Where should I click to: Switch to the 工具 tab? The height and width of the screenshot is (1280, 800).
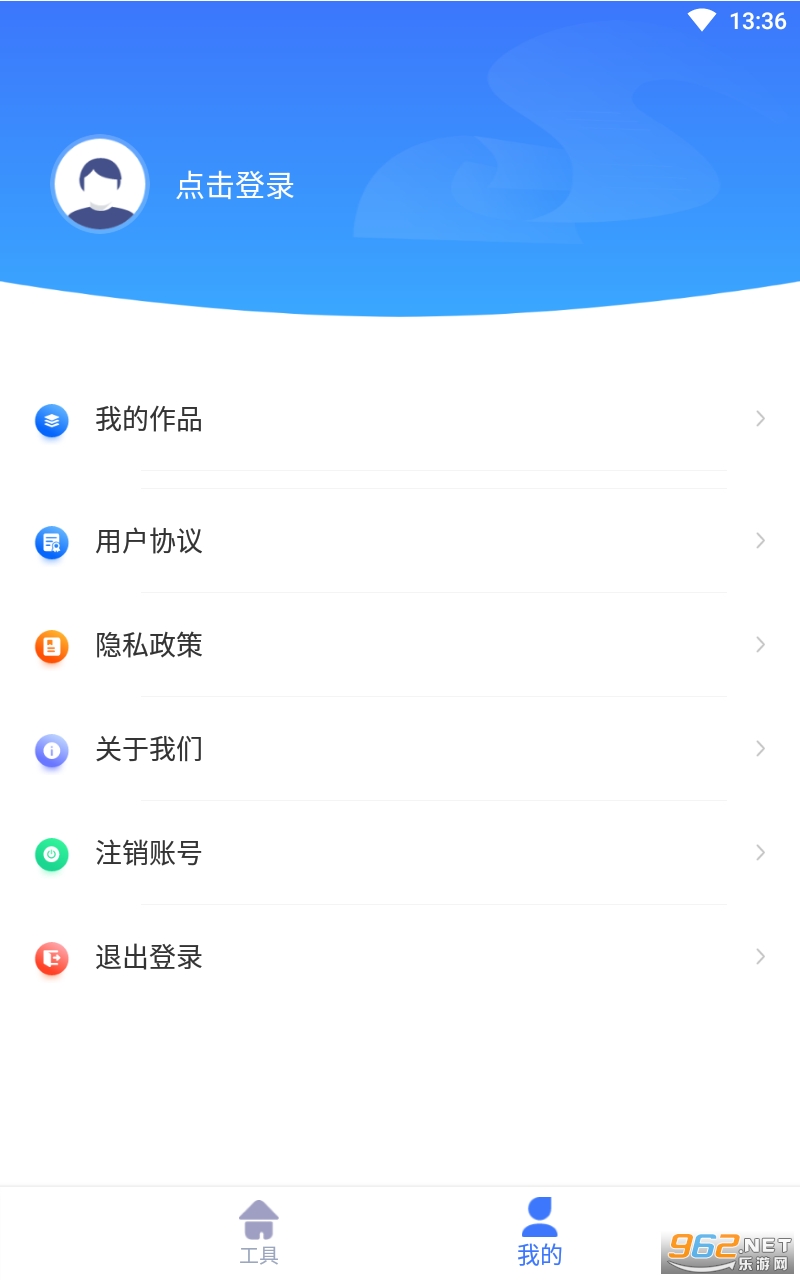pyautogui.click(x=259, y=1232)
